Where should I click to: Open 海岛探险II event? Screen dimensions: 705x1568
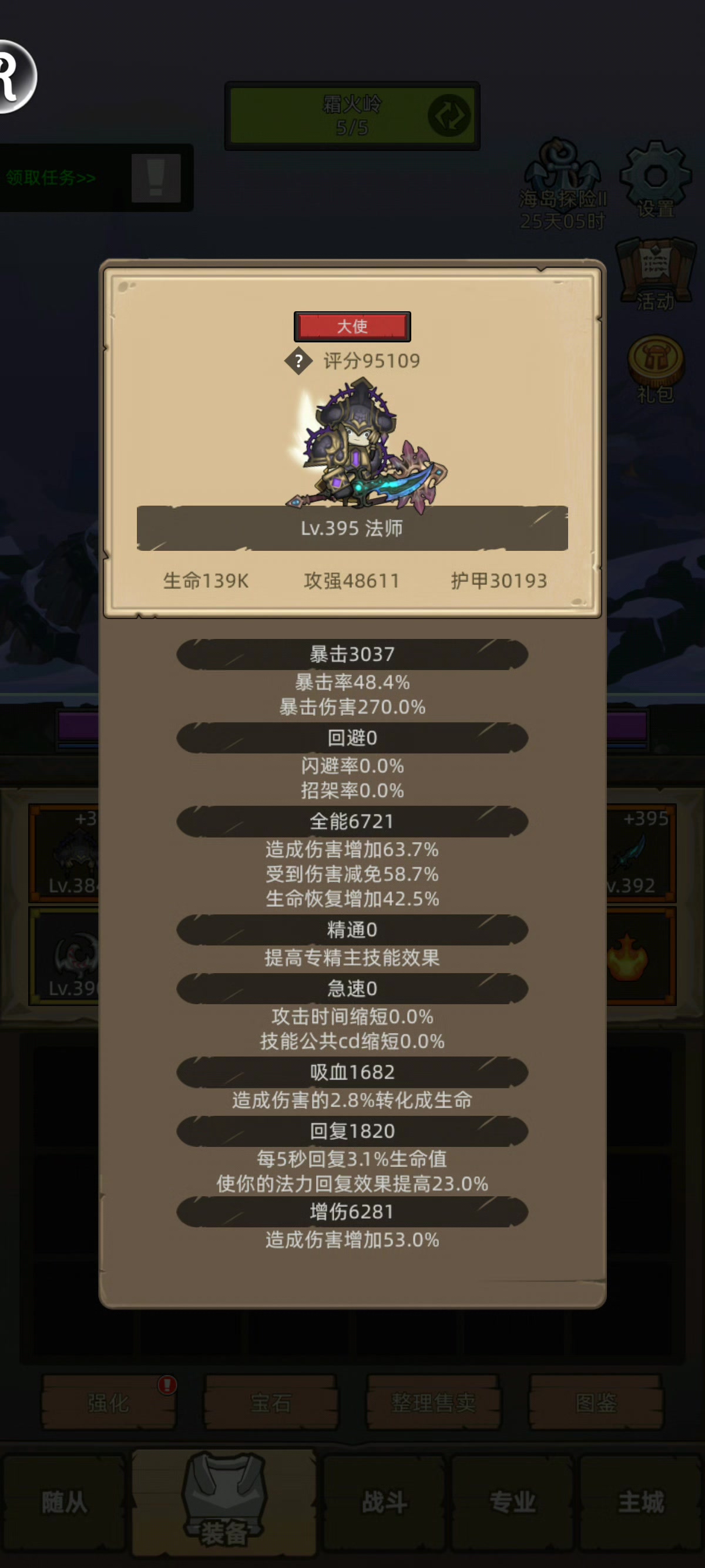pos(563,185)
